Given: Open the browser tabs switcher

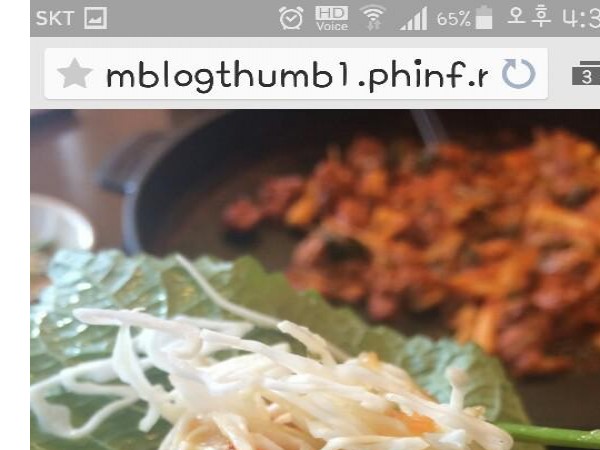Looking at the screenshot, I should (587, 75).
